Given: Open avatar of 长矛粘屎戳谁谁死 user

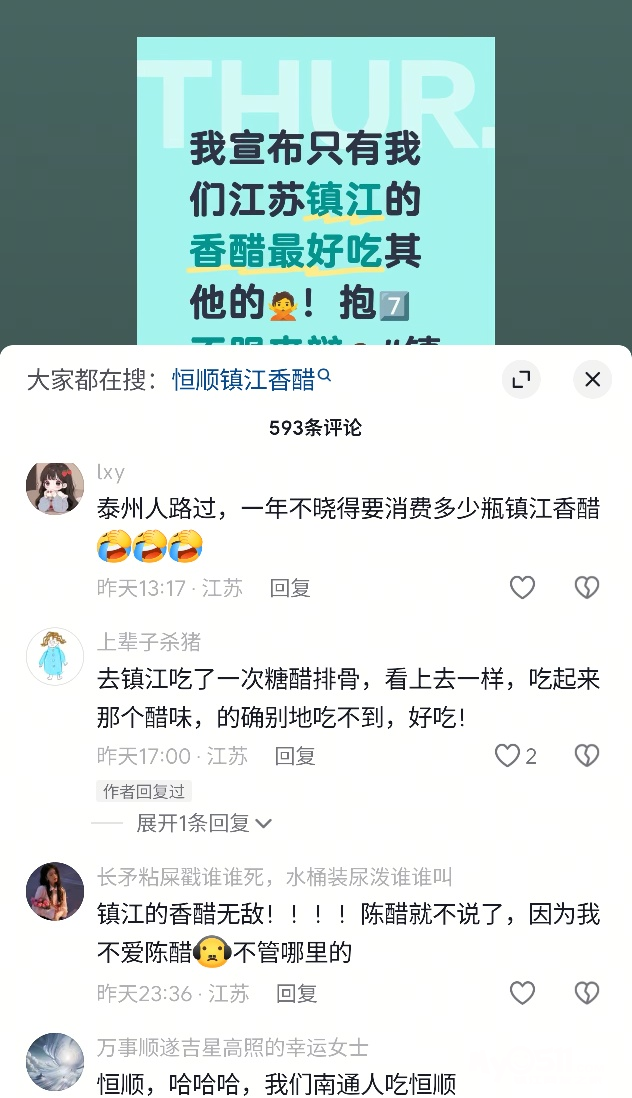Looking at the screenshot, I should [x=54, y=892].
